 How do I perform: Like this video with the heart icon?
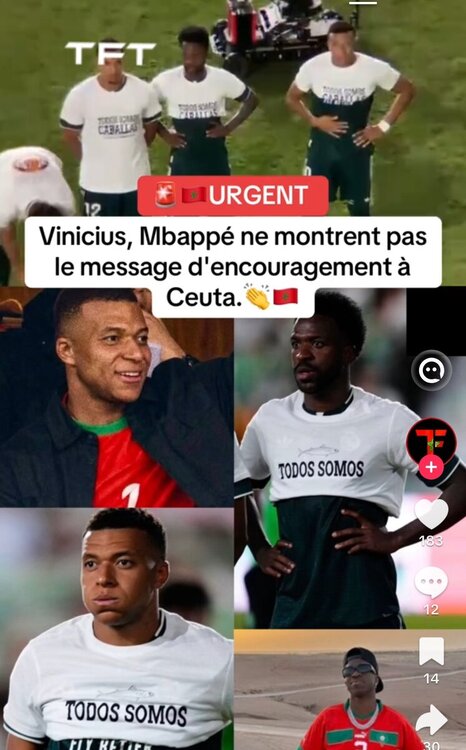pos(431,514)
